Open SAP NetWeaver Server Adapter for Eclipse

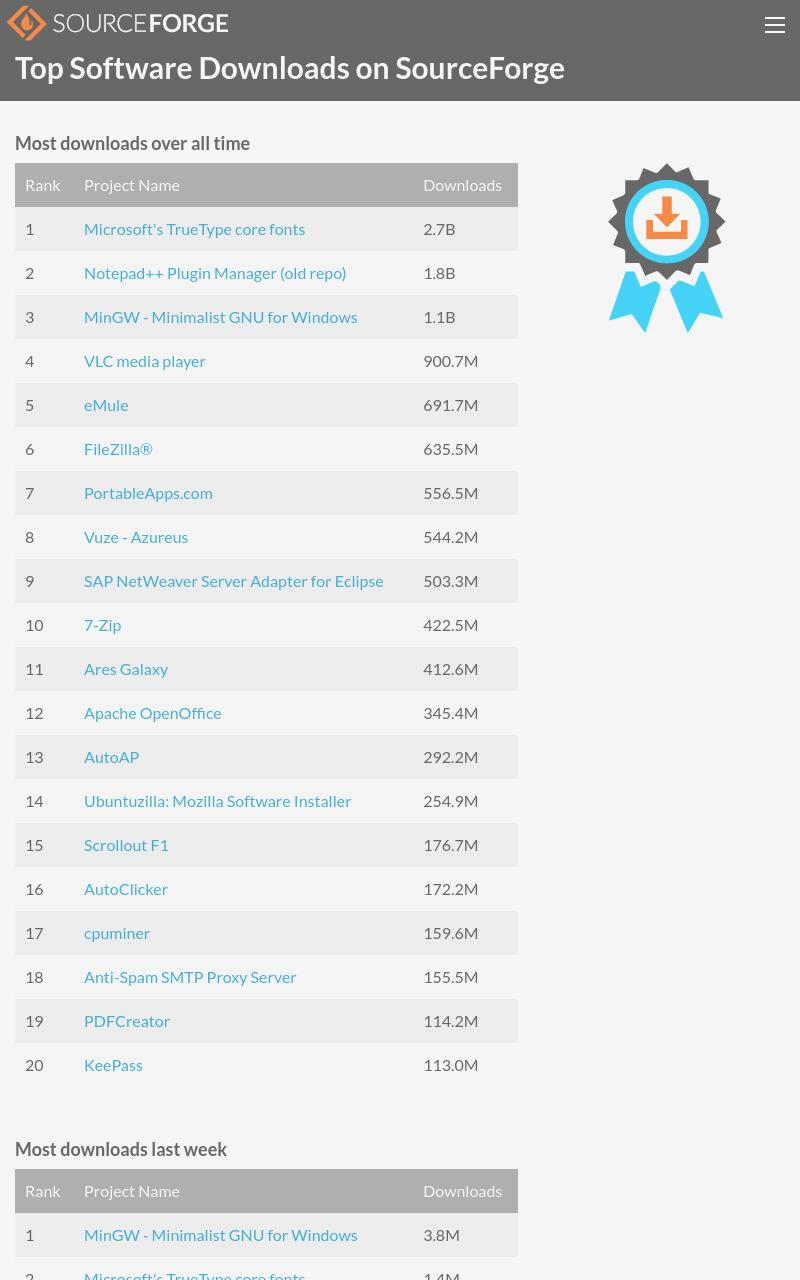(x=233, y=581)
